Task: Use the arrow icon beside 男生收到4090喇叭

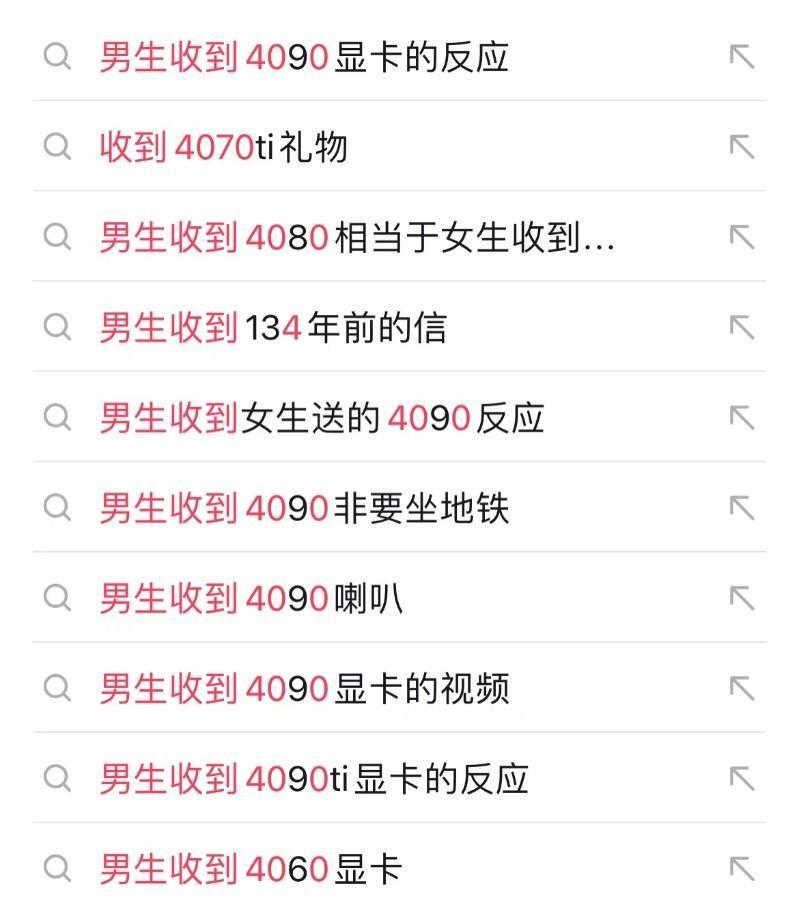Action: 741,598
